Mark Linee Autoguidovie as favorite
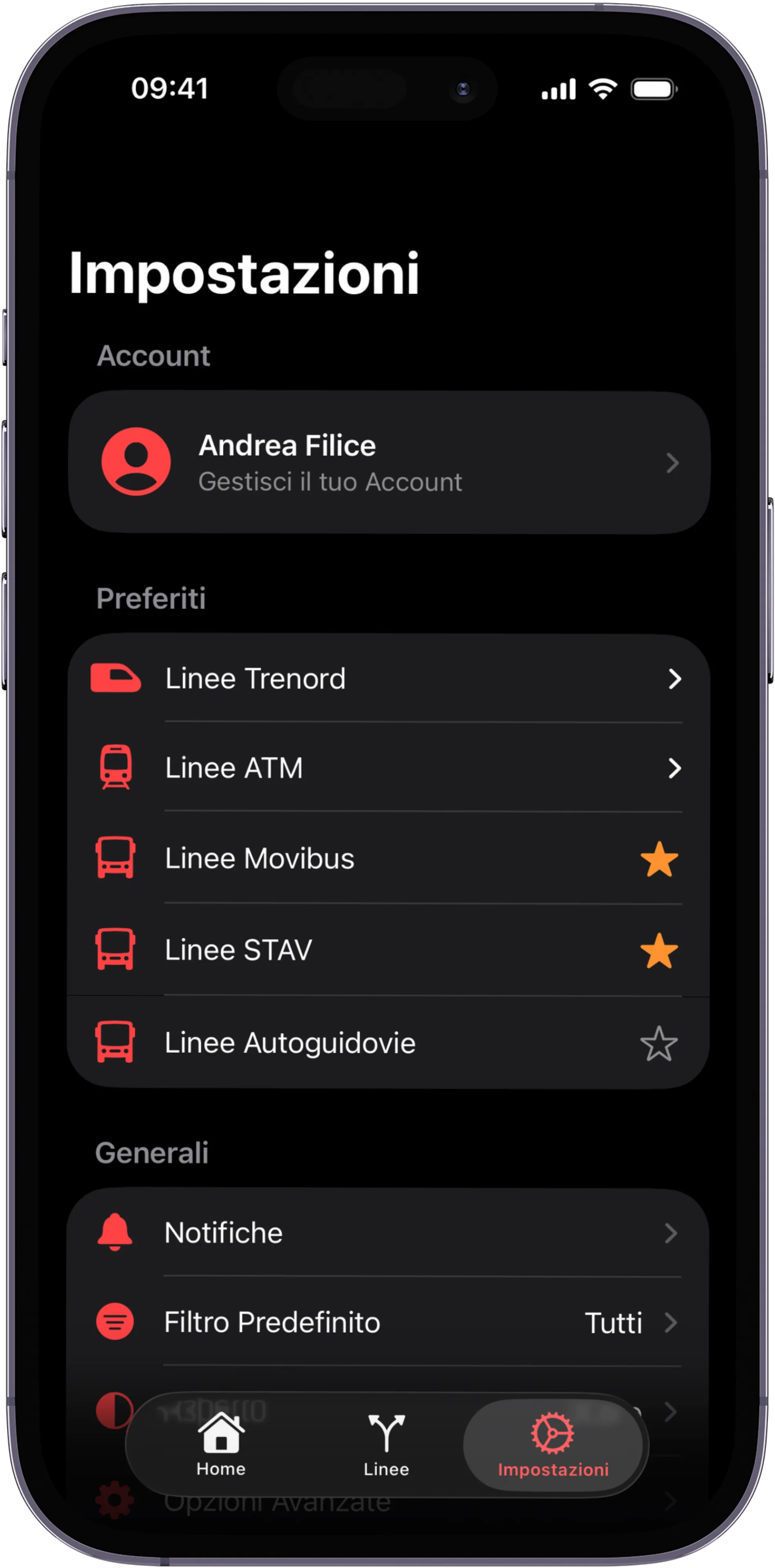 click(659, 1043)
